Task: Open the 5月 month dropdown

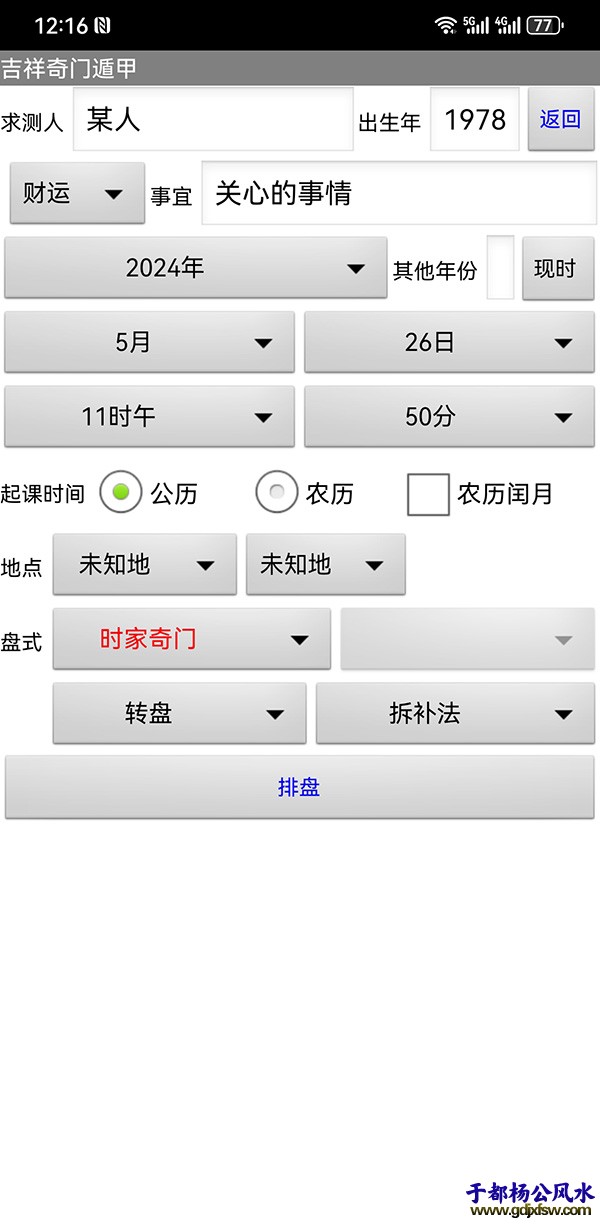Action: [x=150, y=342]
